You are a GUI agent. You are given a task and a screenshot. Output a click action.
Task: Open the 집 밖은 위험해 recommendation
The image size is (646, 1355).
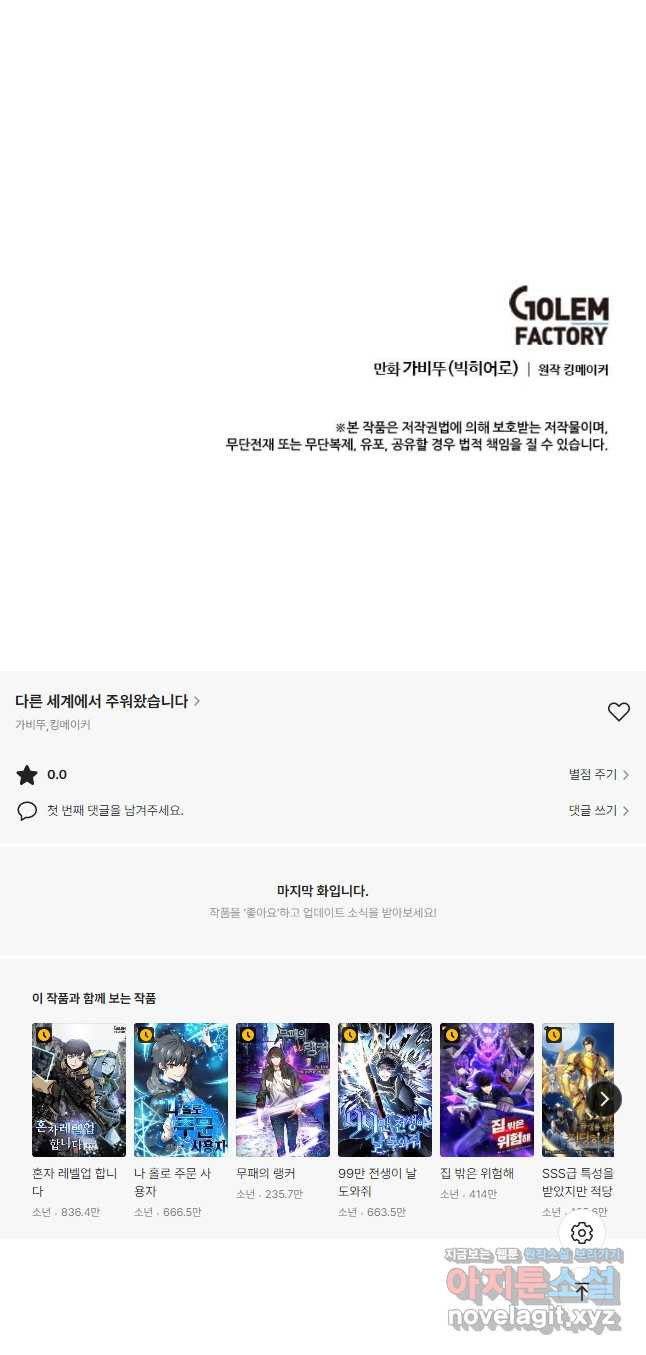pos(487,1090)
